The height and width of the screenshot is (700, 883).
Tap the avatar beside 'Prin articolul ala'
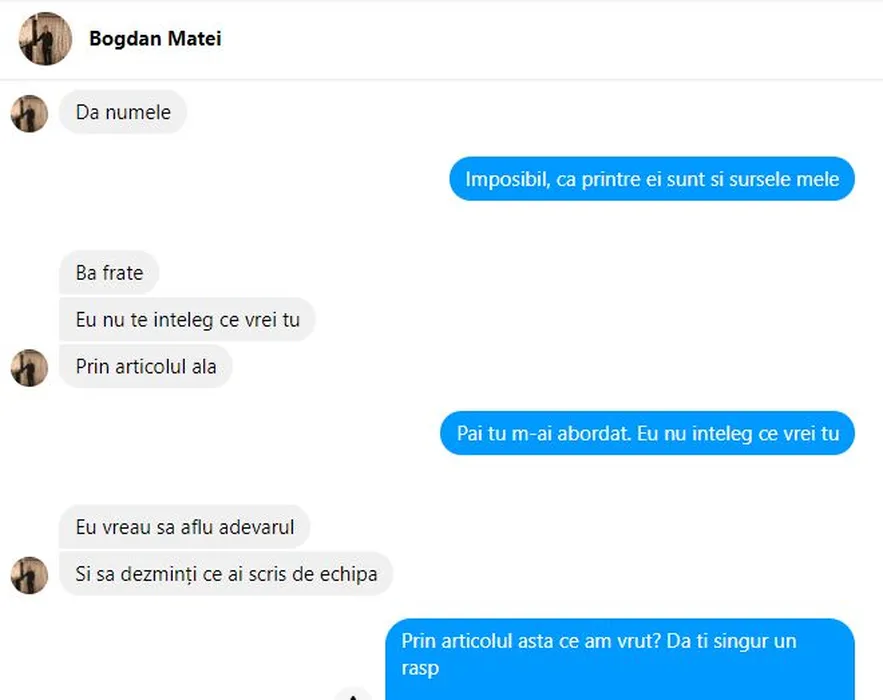point(29,367)
